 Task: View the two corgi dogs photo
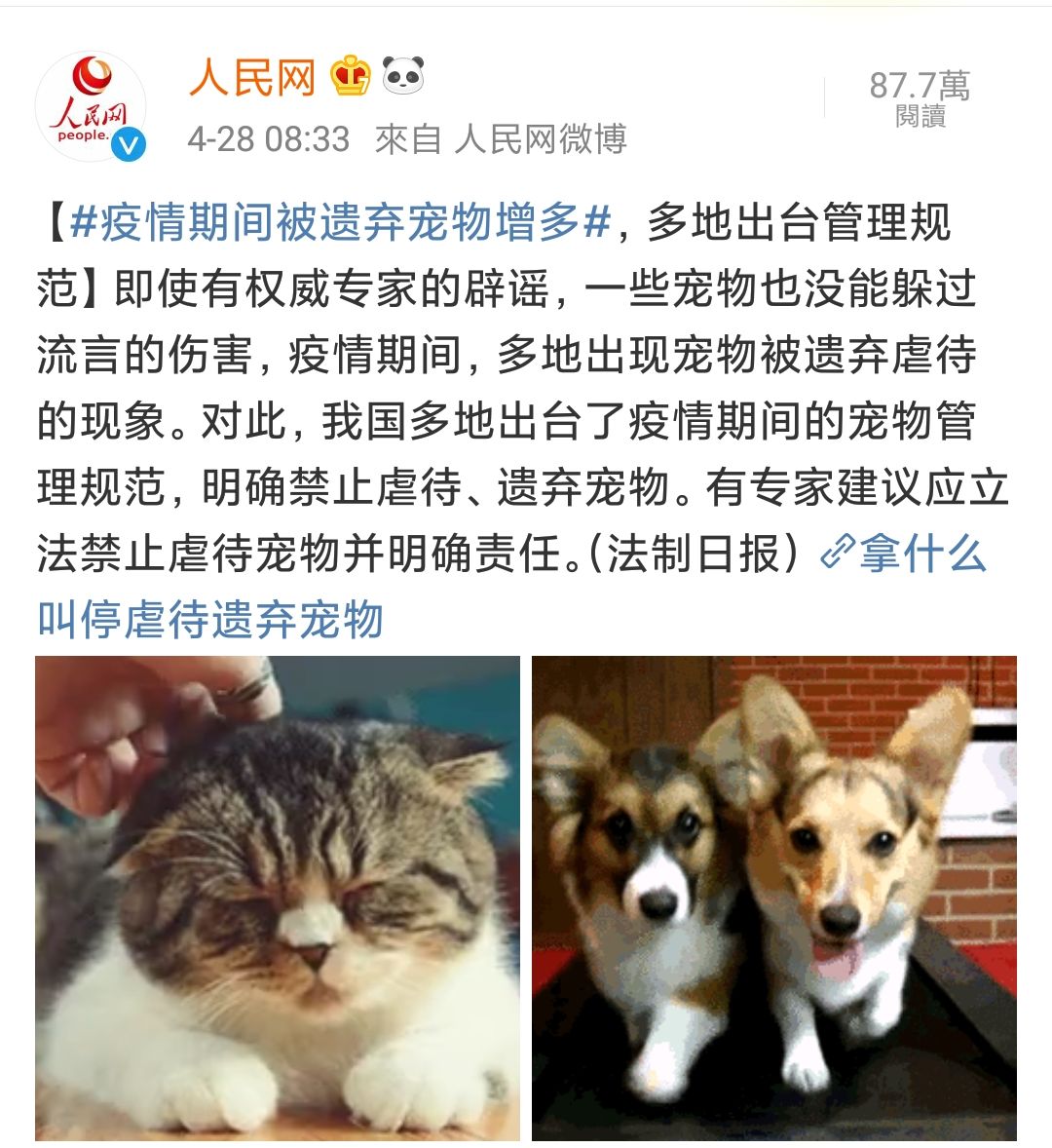pyautogui.click(x=773, y=898)
